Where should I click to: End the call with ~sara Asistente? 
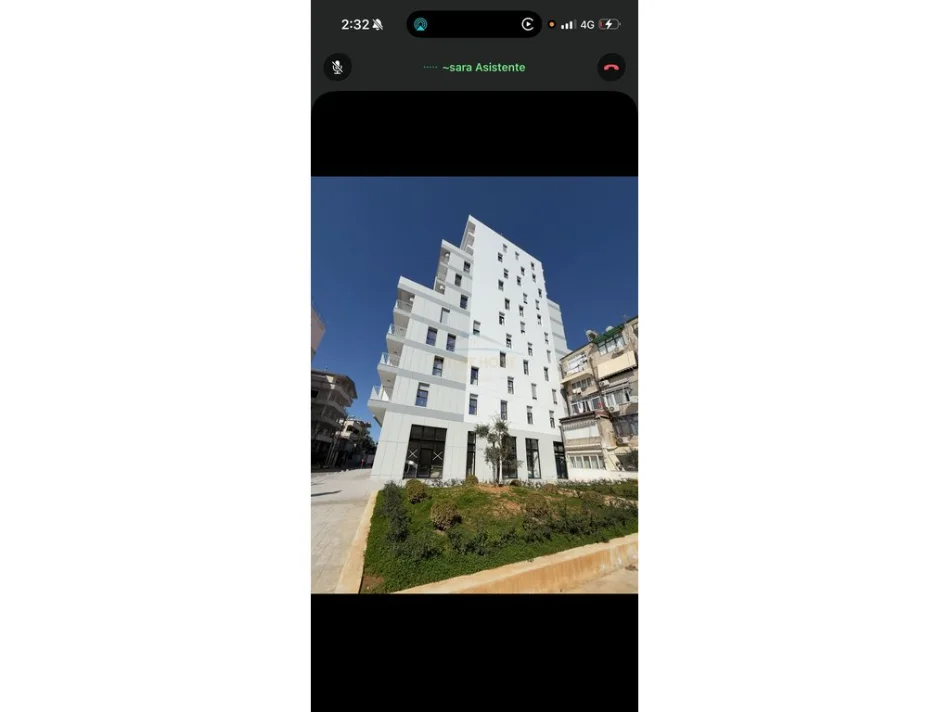[611, 67]
